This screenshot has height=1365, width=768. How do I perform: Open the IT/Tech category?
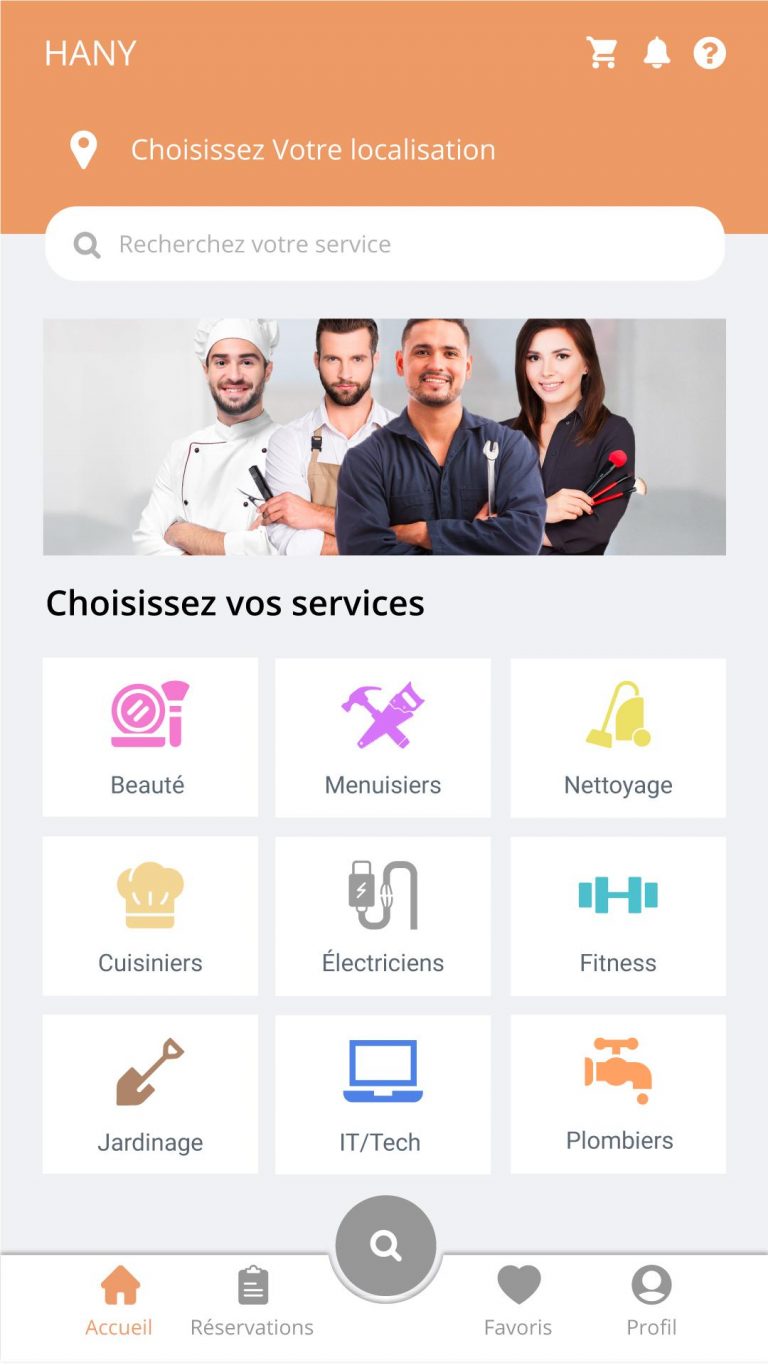383,1094
